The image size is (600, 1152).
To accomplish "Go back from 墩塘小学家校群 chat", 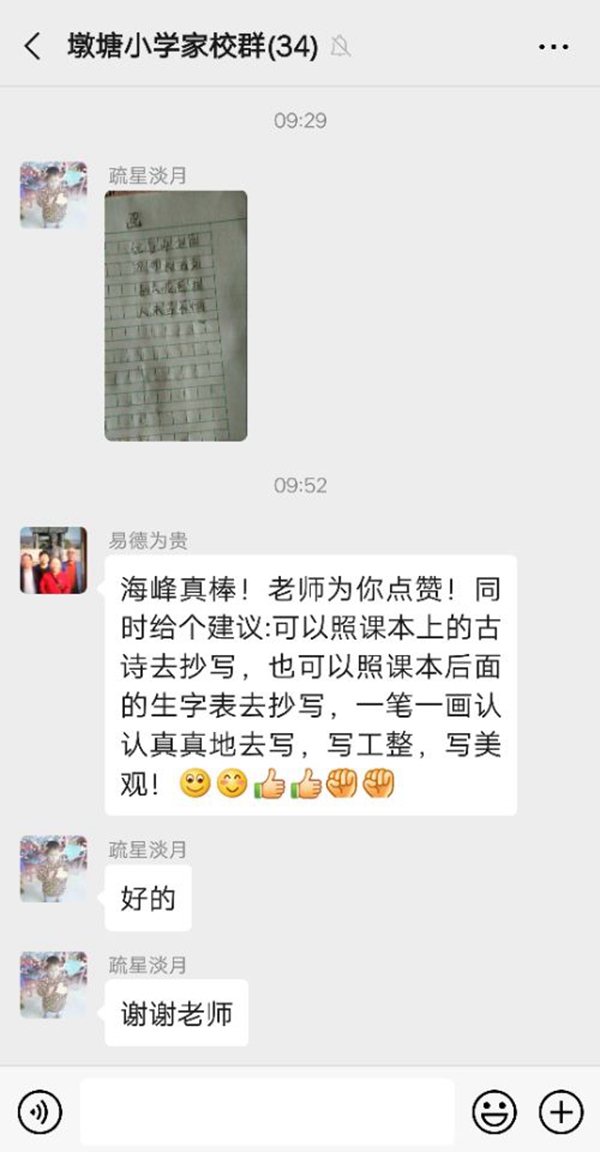I will click(33, 46).
